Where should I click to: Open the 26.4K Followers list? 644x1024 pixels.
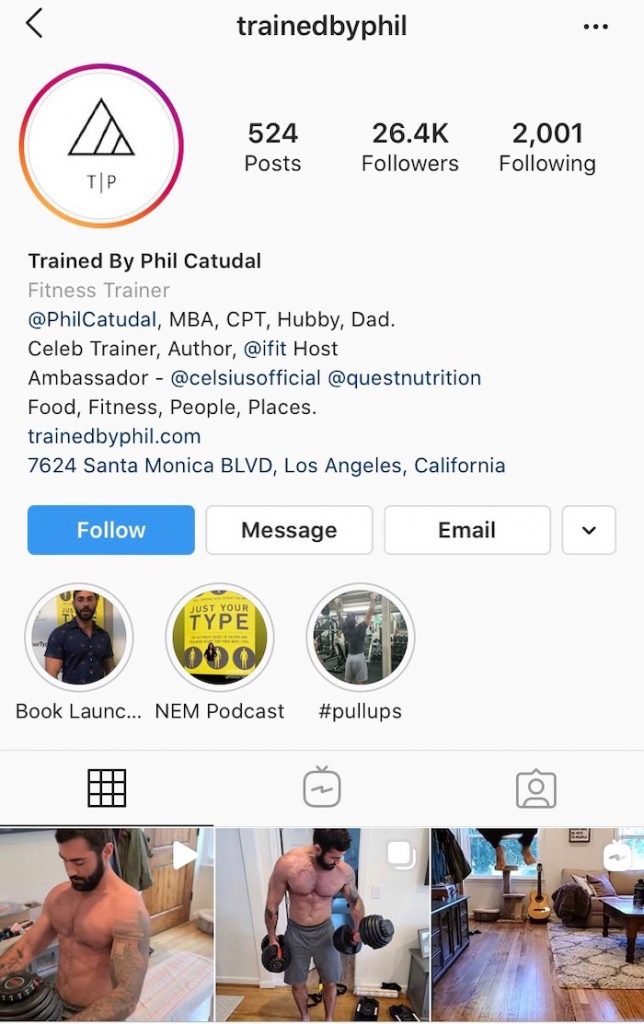[410, 147]
